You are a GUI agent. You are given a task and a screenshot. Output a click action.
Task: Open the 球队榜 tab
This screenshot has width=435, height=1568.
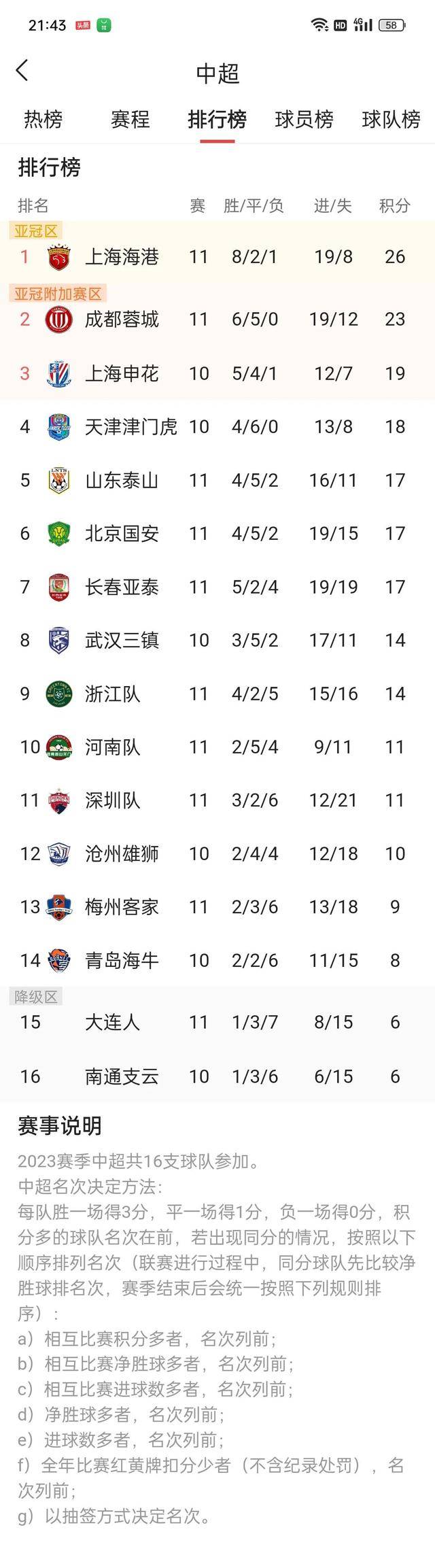pos(391,120)
